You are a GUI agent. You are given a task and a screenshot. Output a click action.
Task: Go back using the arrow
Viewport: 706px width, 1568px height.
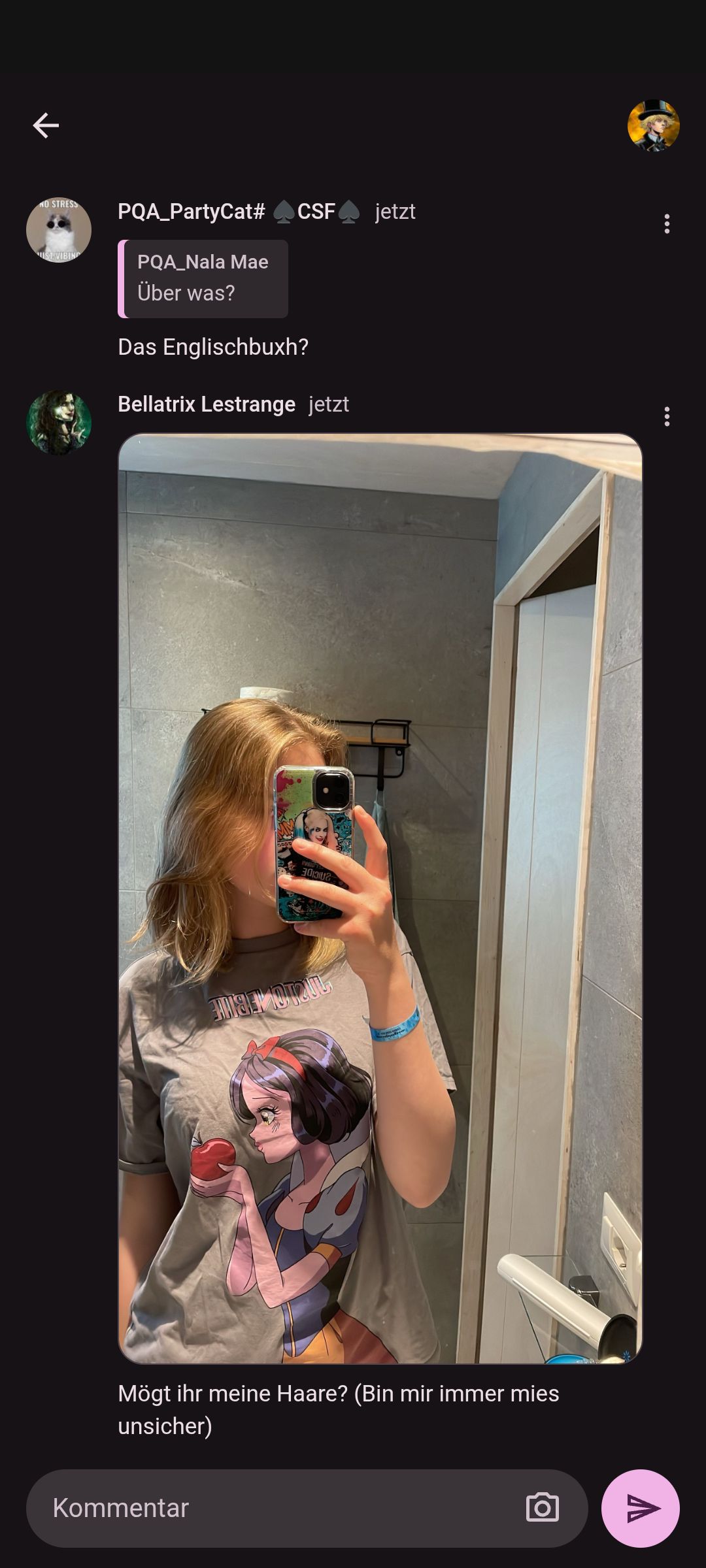point(46,125)
